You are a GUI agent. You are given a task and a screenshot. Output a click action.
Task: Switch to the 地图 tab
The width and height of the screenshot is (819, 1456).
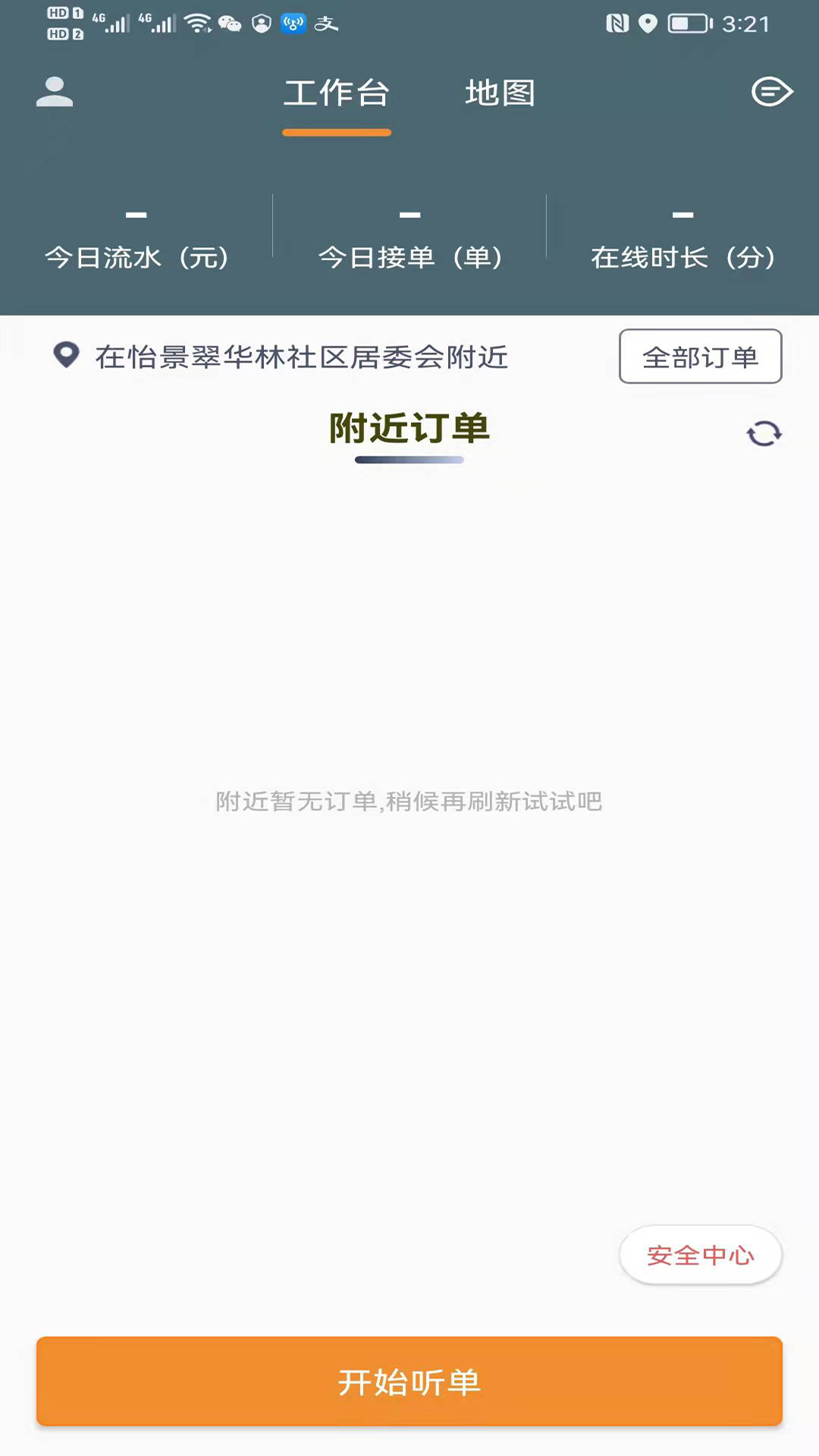click(500, 93)
